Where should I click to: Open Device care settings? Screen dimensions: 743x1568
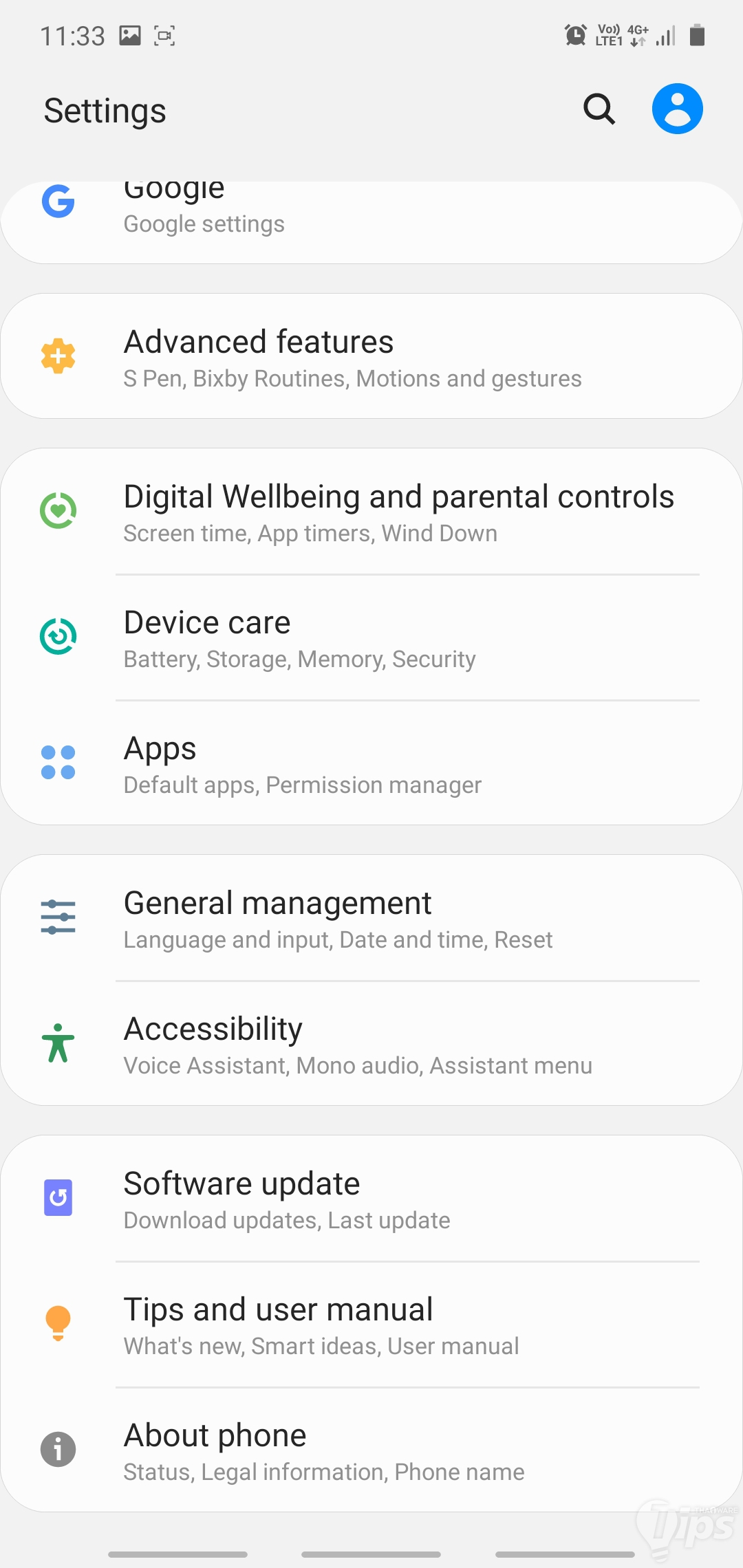click(371, 639)
